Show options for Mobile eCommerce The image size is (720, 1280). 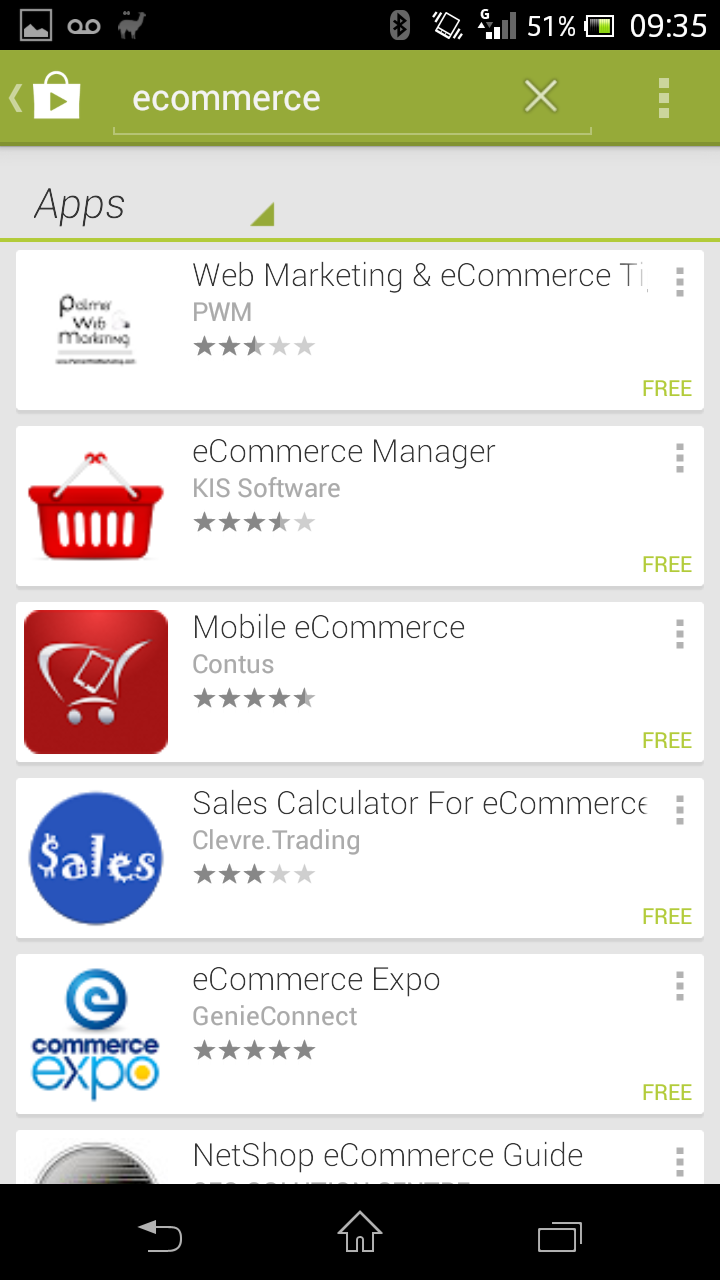(x=679, y=635)
